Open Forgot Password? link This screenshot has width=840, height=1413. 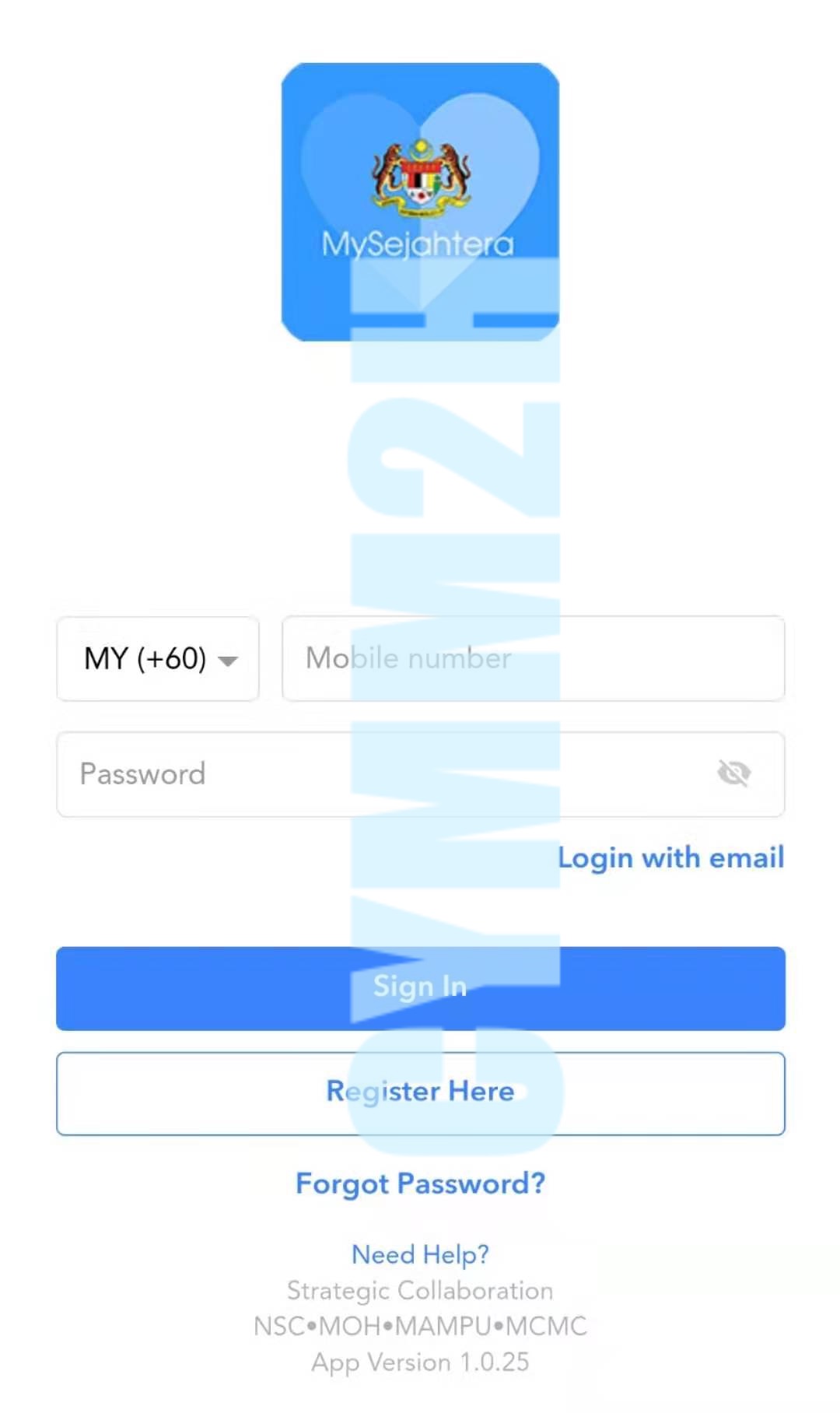(x=421, y=1184)
